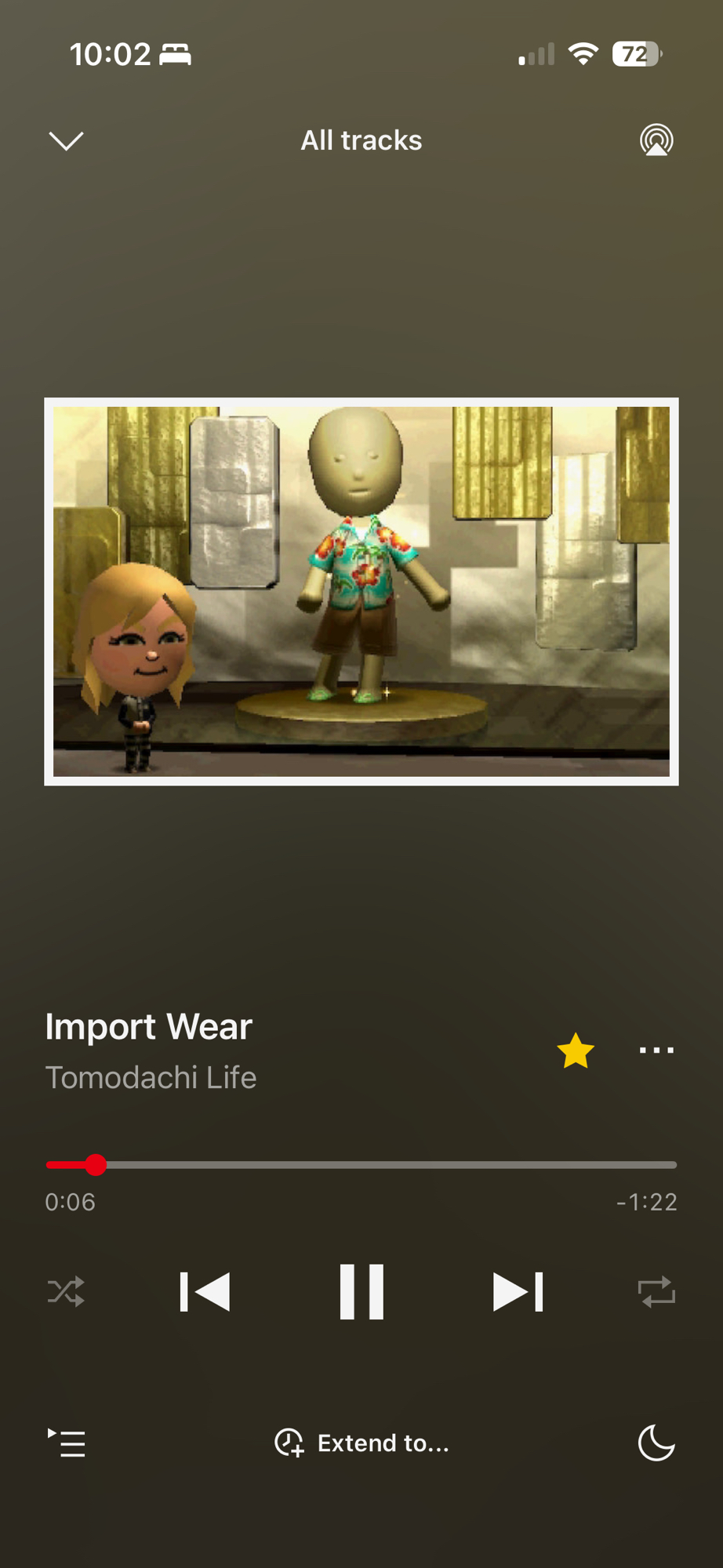
Task: Open the AirPlay output options
Action: click(x=656, y=140)
